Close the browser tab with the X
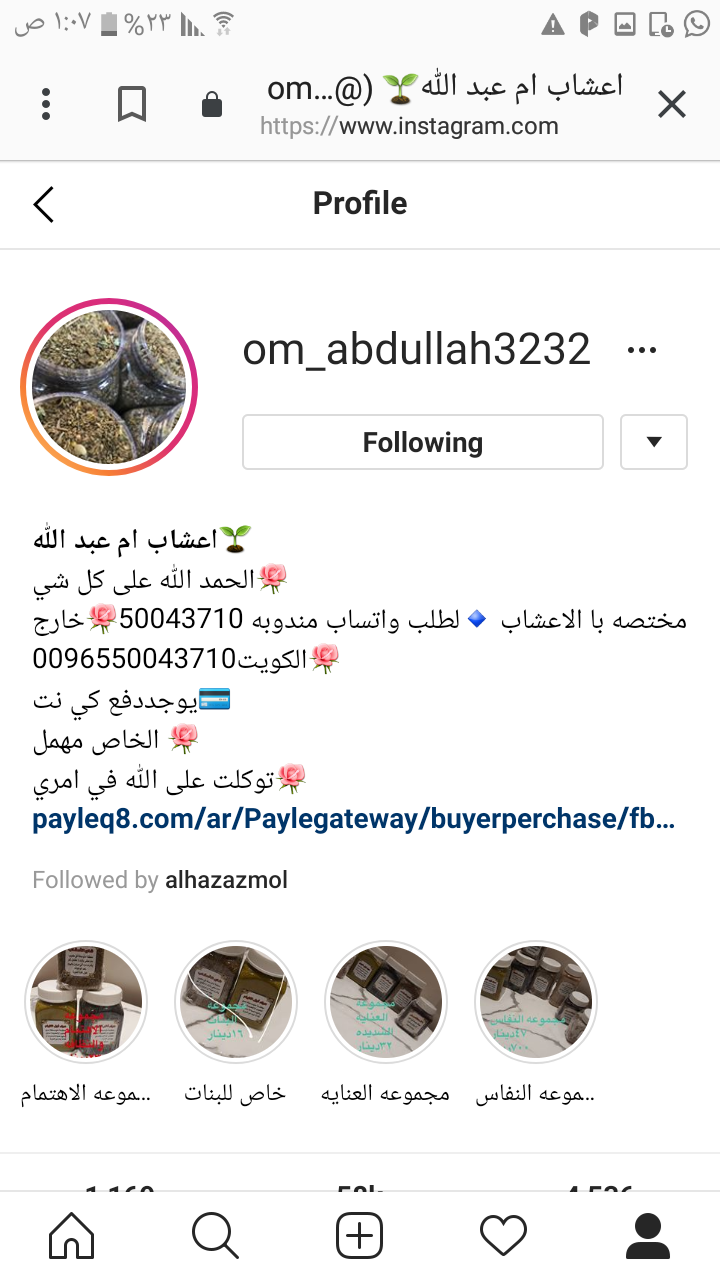The image size is (720, 1280). coord(672,104)
